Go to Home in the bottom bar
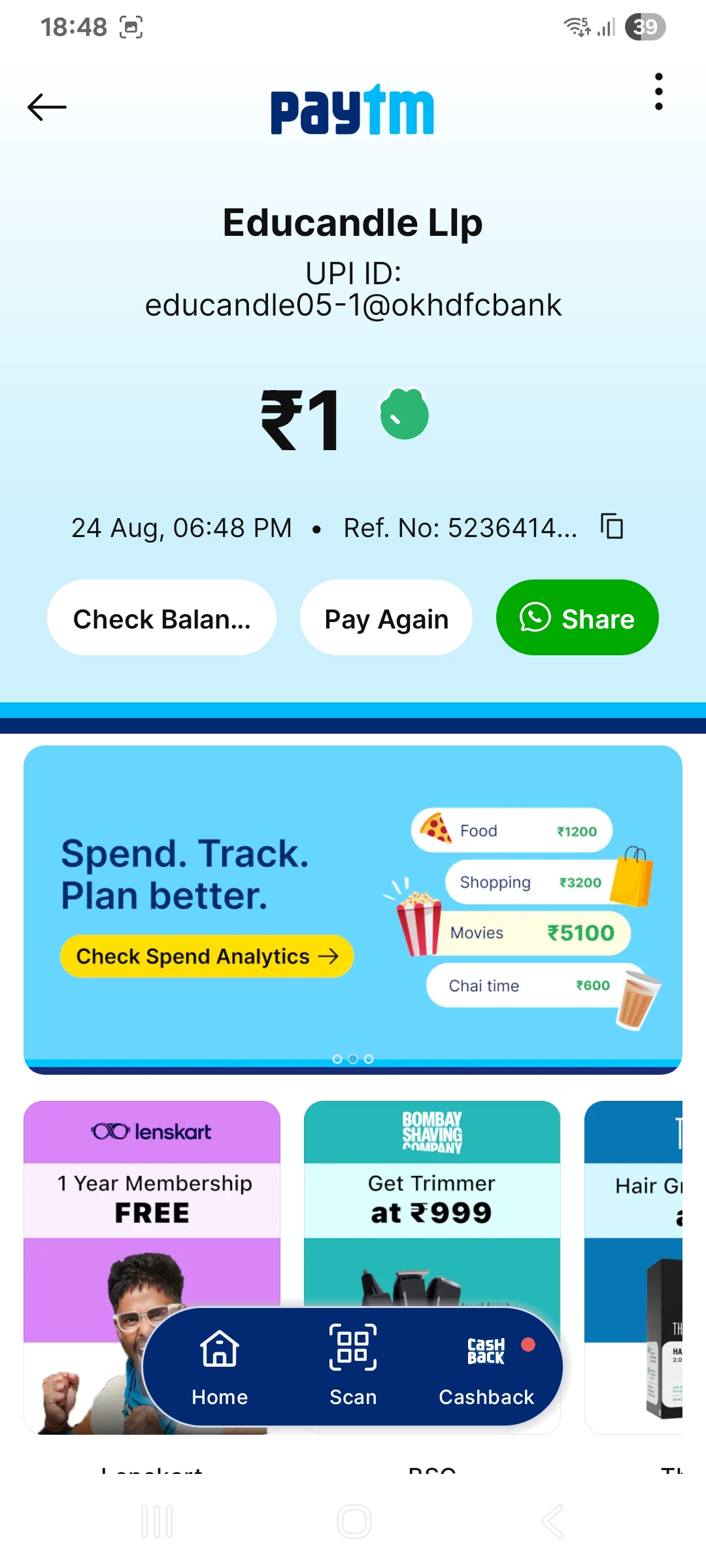Screen dimensions: 706x1568 point(220,1367)
